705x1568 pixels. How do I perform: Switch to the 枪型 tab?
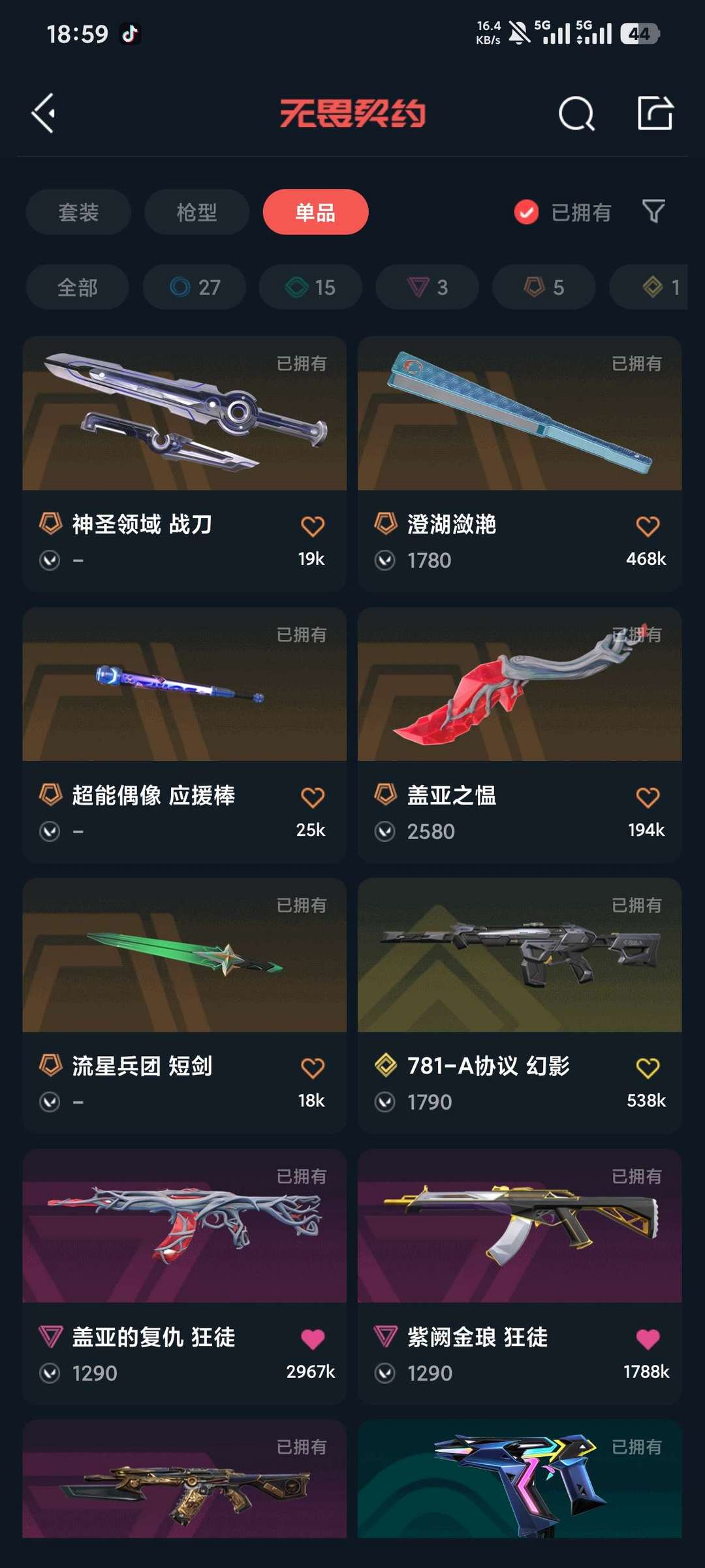(x=196, y=212)
